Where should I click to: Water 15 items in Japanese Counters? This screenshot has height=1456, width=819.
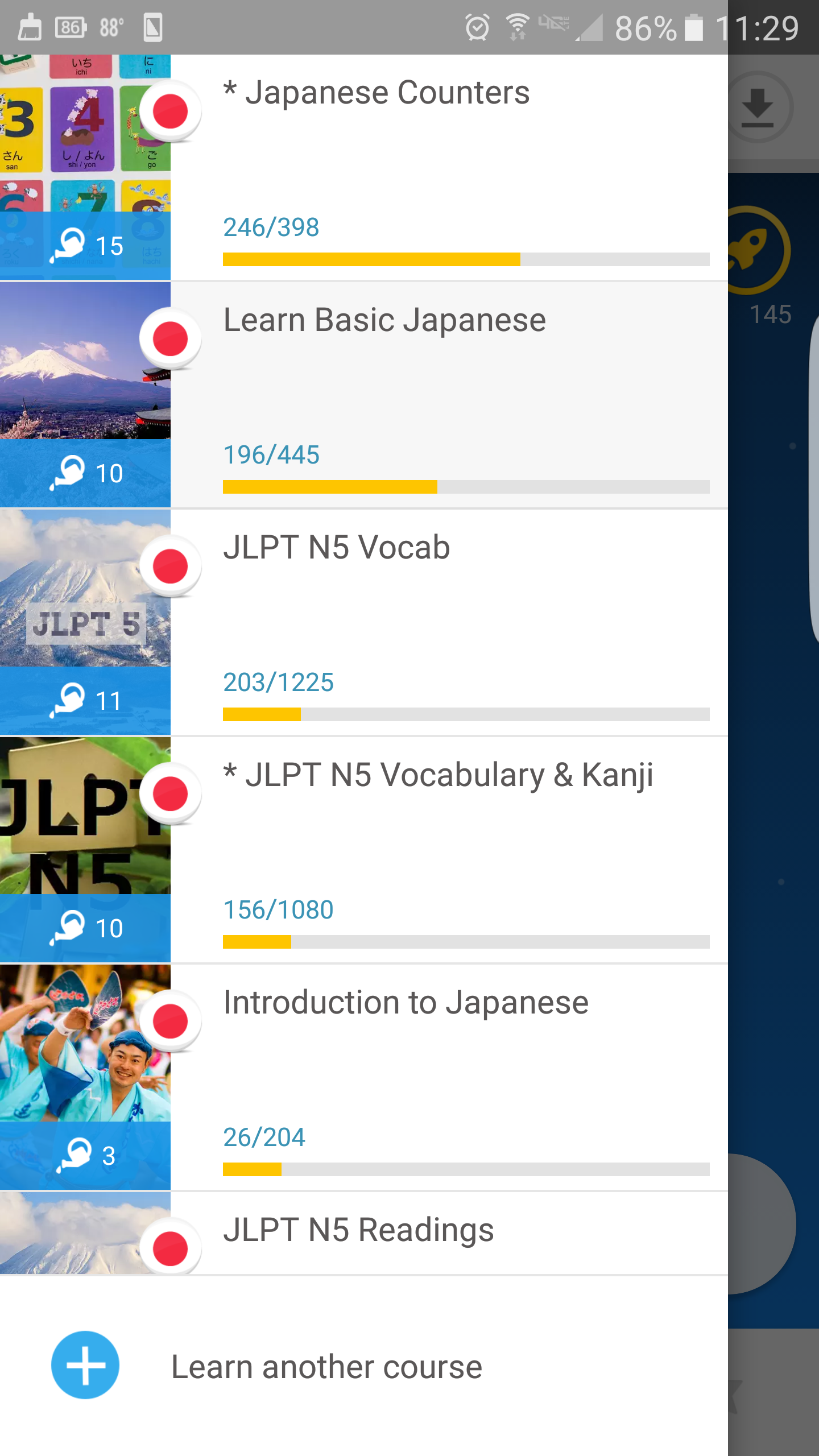[85, 246]
